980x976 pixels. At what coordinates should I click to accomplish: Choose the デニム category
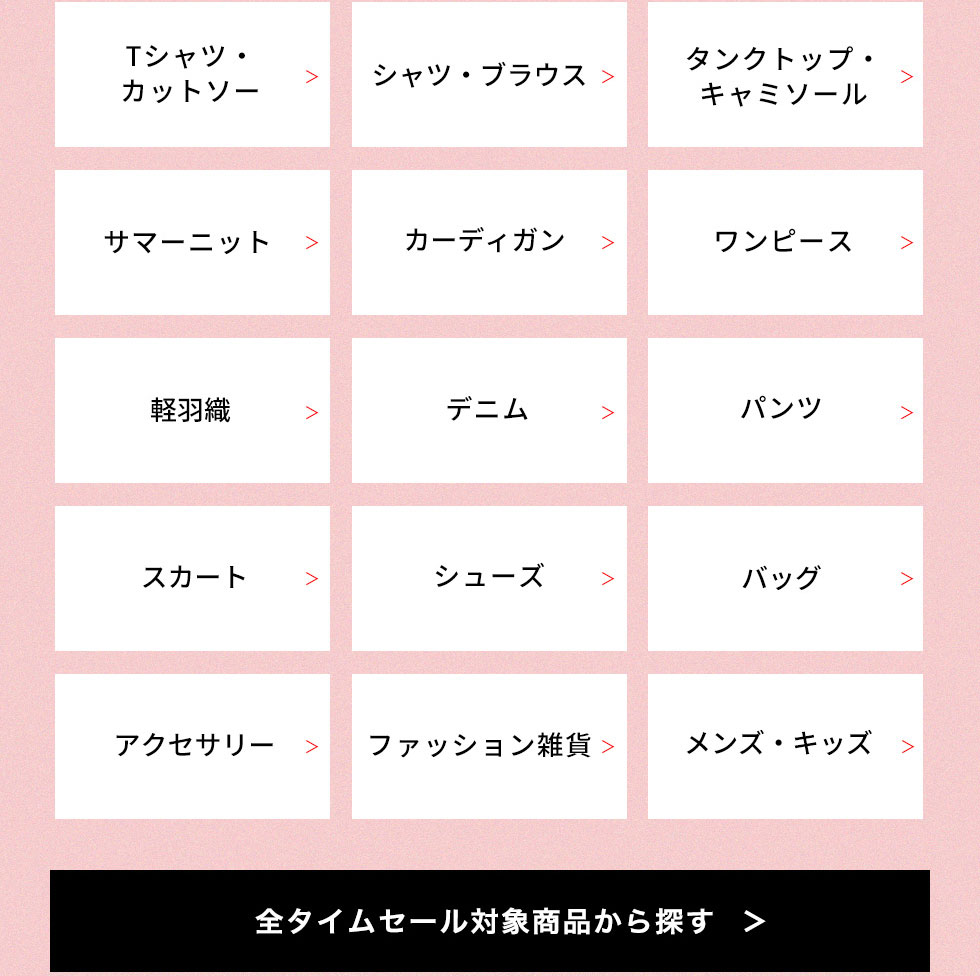click(x=489, y=411)
